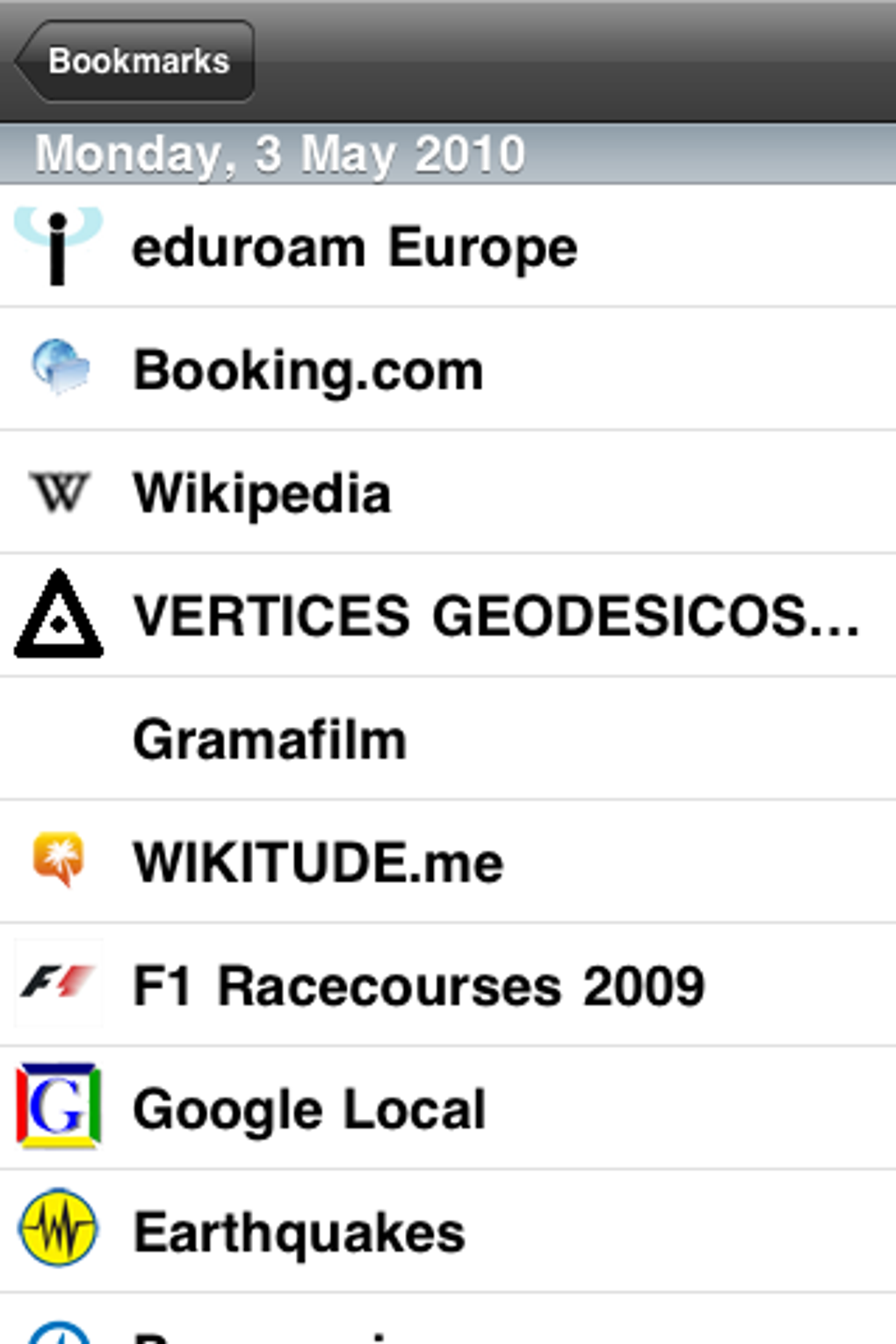
Task: Select the WIKITUDE.me orange marker favicon
Action: [x=58, y=861]
